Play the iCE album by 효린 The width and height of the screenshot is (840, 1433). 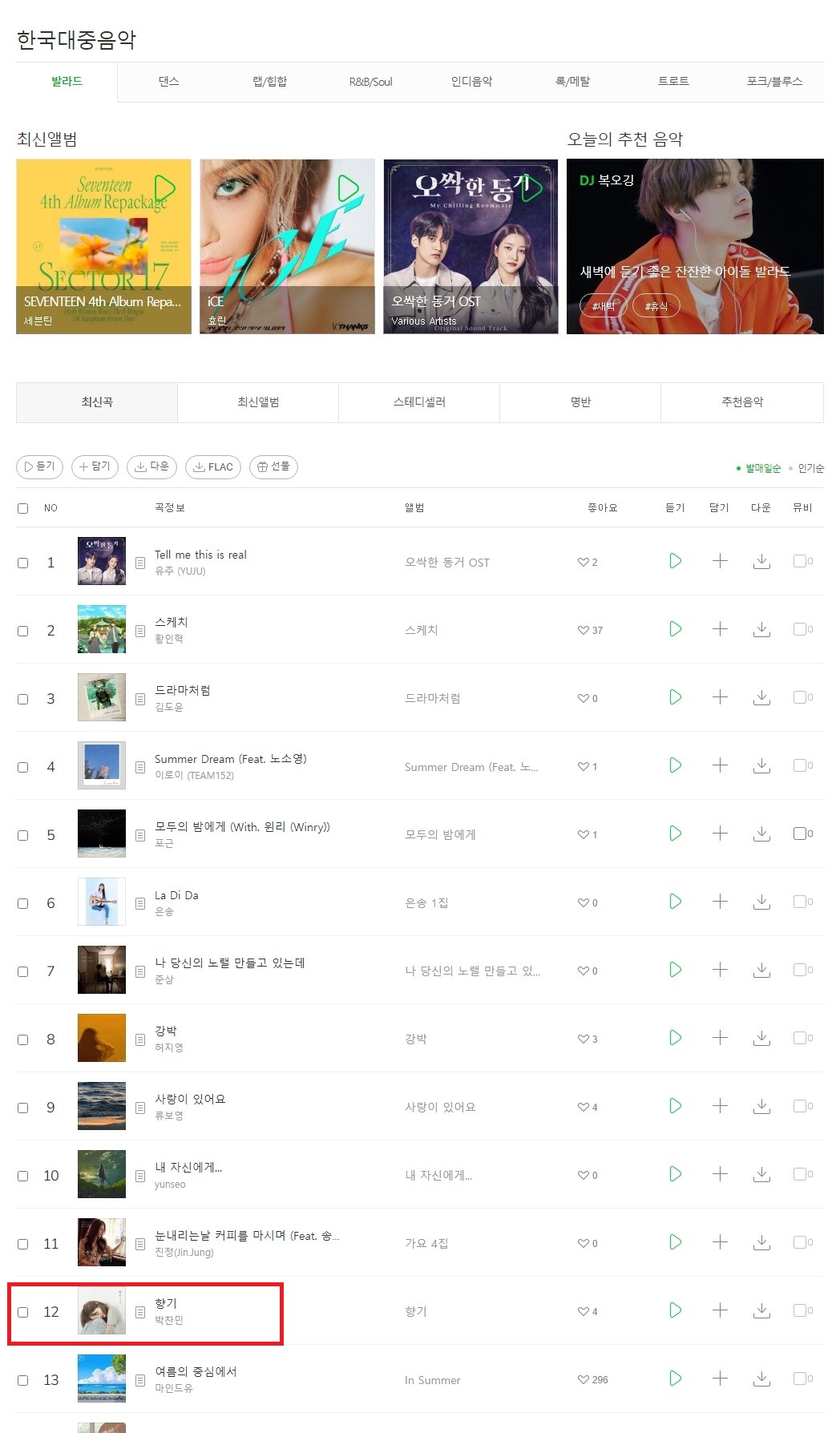349,189
